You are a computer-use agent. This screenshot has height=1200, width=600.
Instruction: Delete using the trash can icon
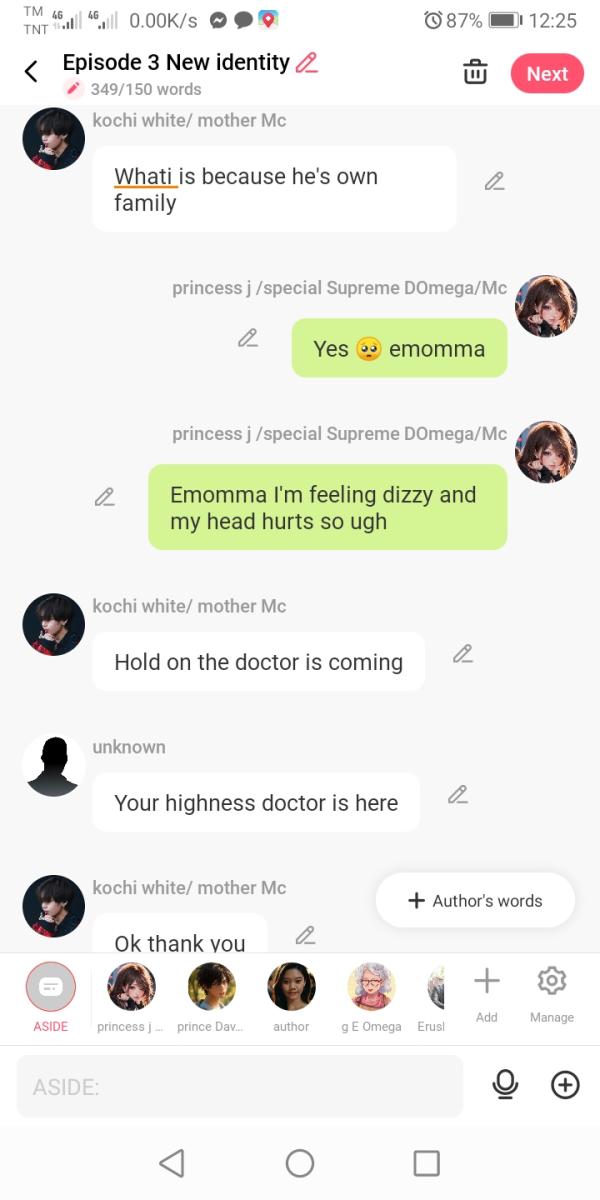coord(475,73)
